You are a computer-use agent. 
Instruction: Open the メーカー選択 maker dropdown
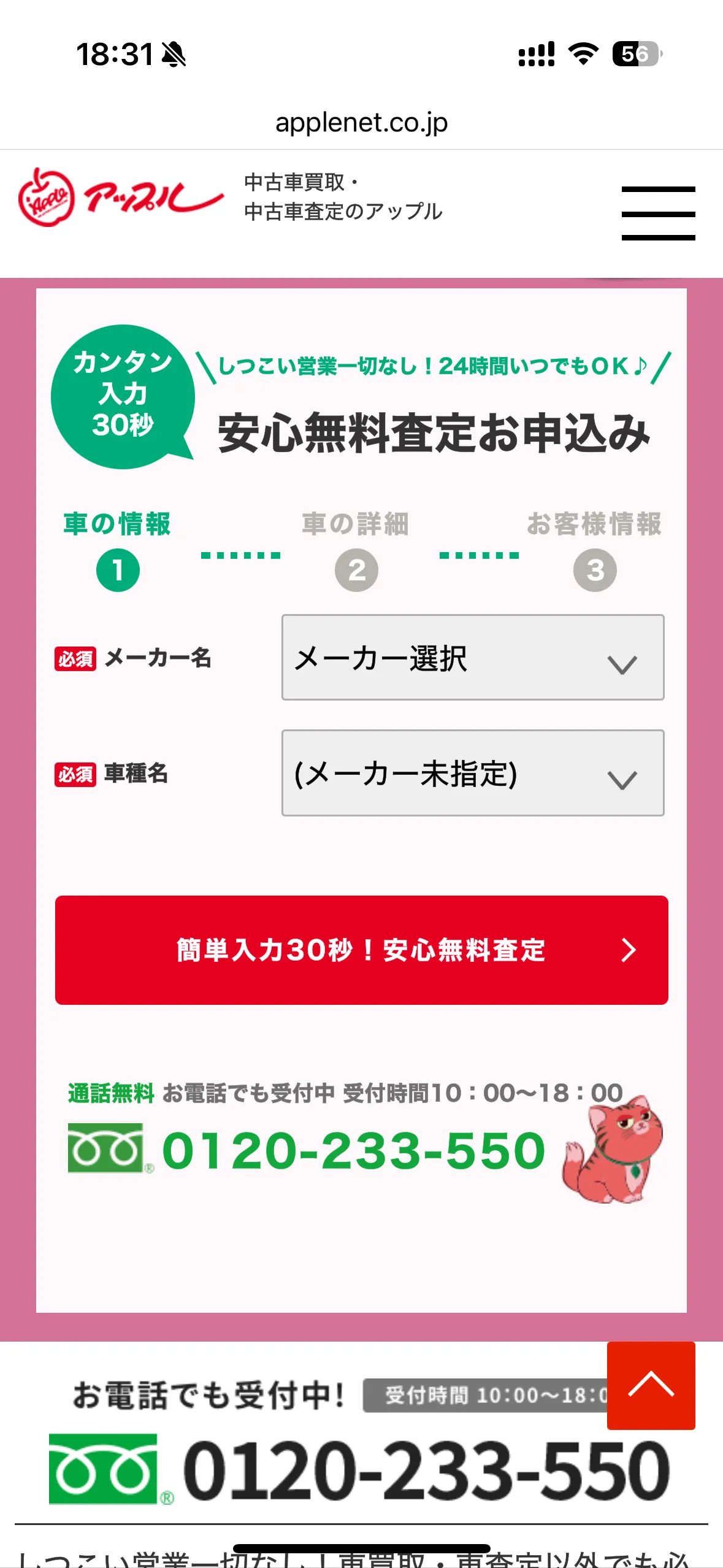pos(472,657)
